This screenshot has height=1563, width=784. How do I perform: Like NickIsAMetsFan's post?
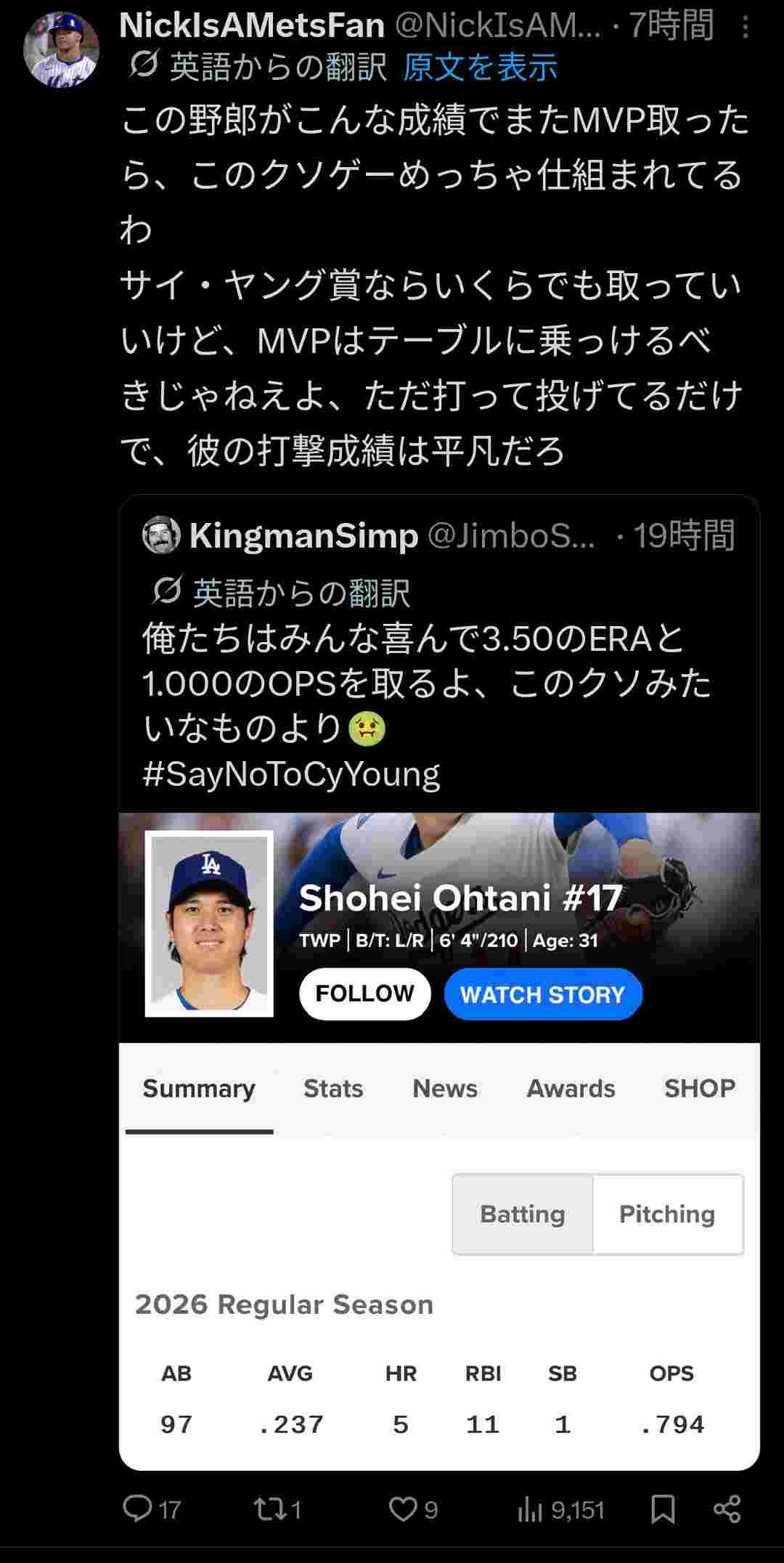pos(403,1509)
